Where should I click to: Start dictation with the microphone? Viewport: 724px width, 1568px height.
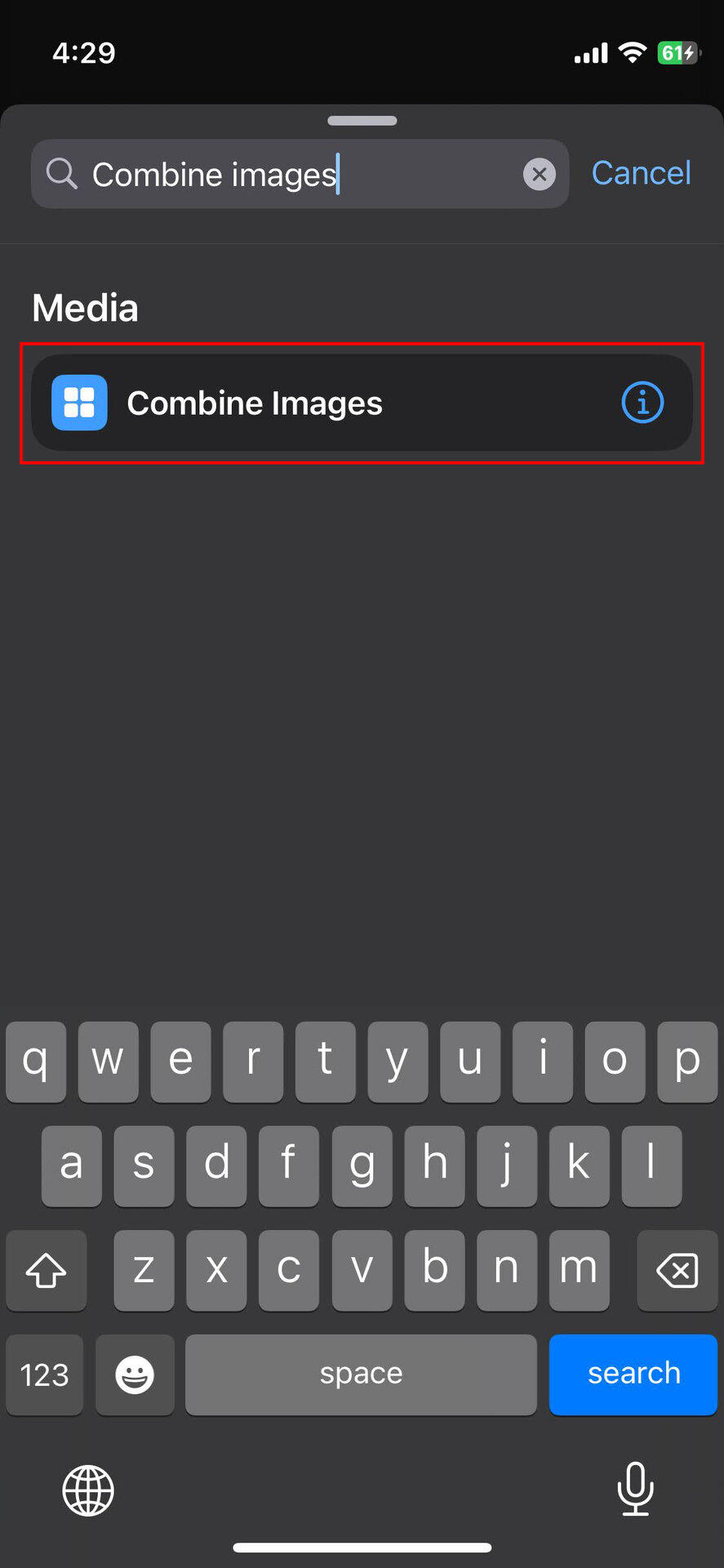pos(635,1489)
